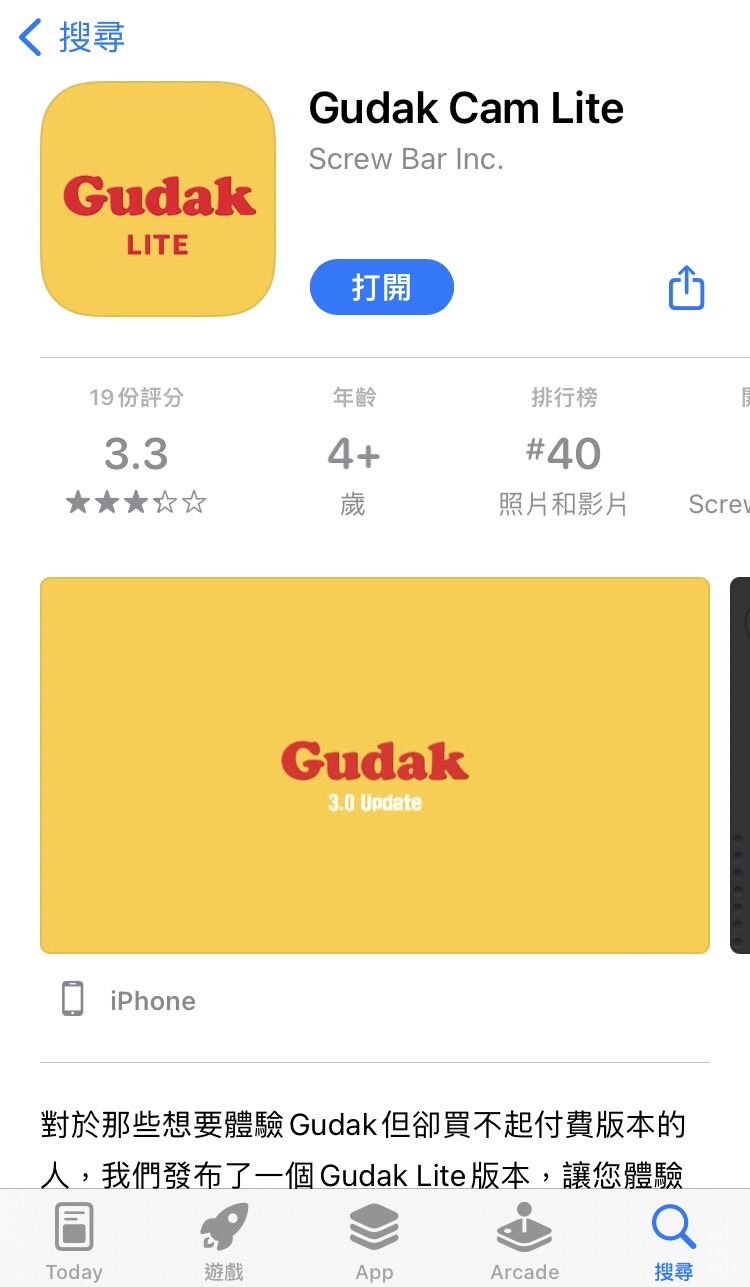Screen dimensions: 750x1287
Task: Go back to 搜尋 results
Action: 72,38
